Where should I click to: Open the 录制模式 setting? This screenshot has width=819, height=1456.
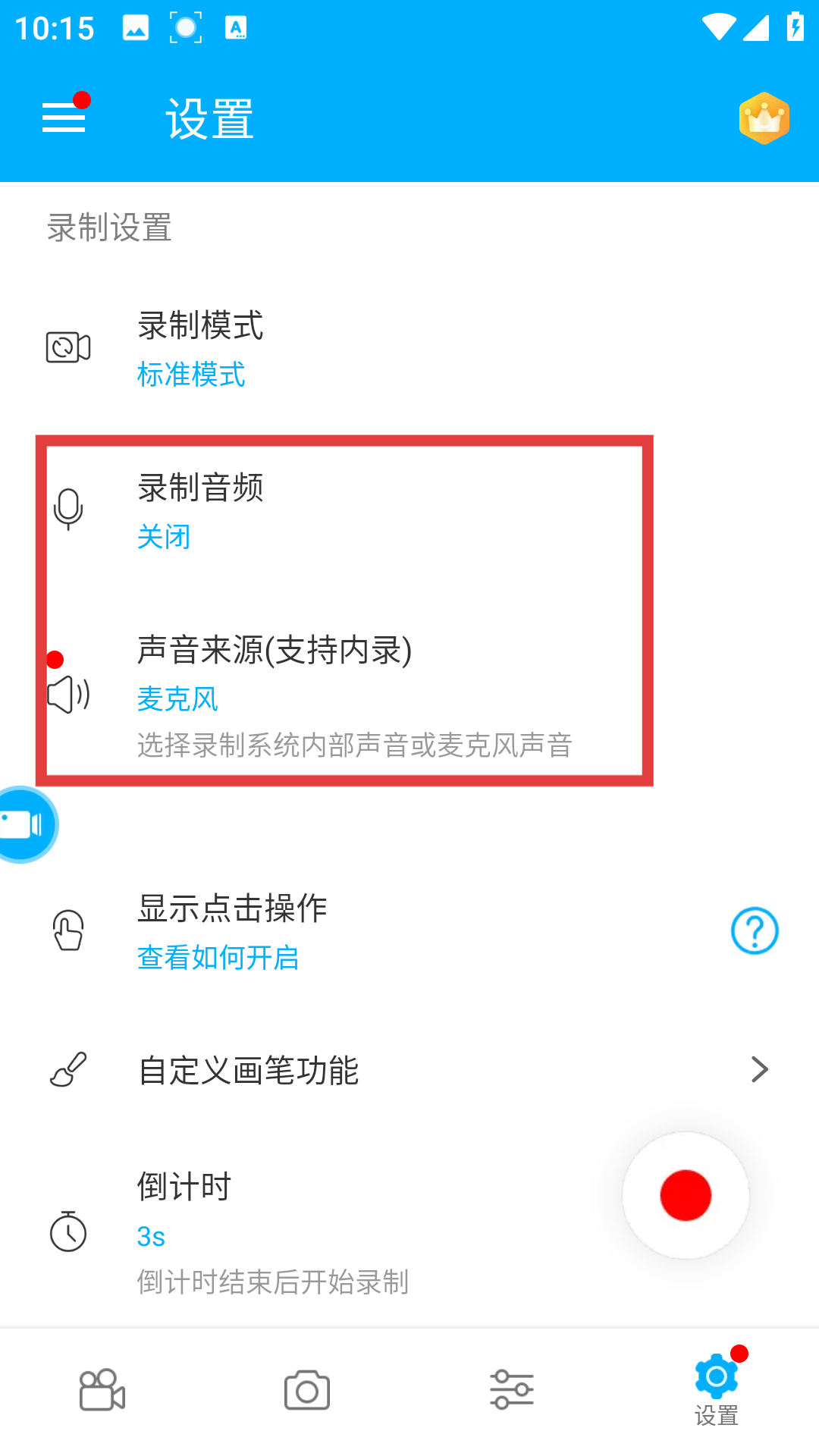click(x=409, y=349)
